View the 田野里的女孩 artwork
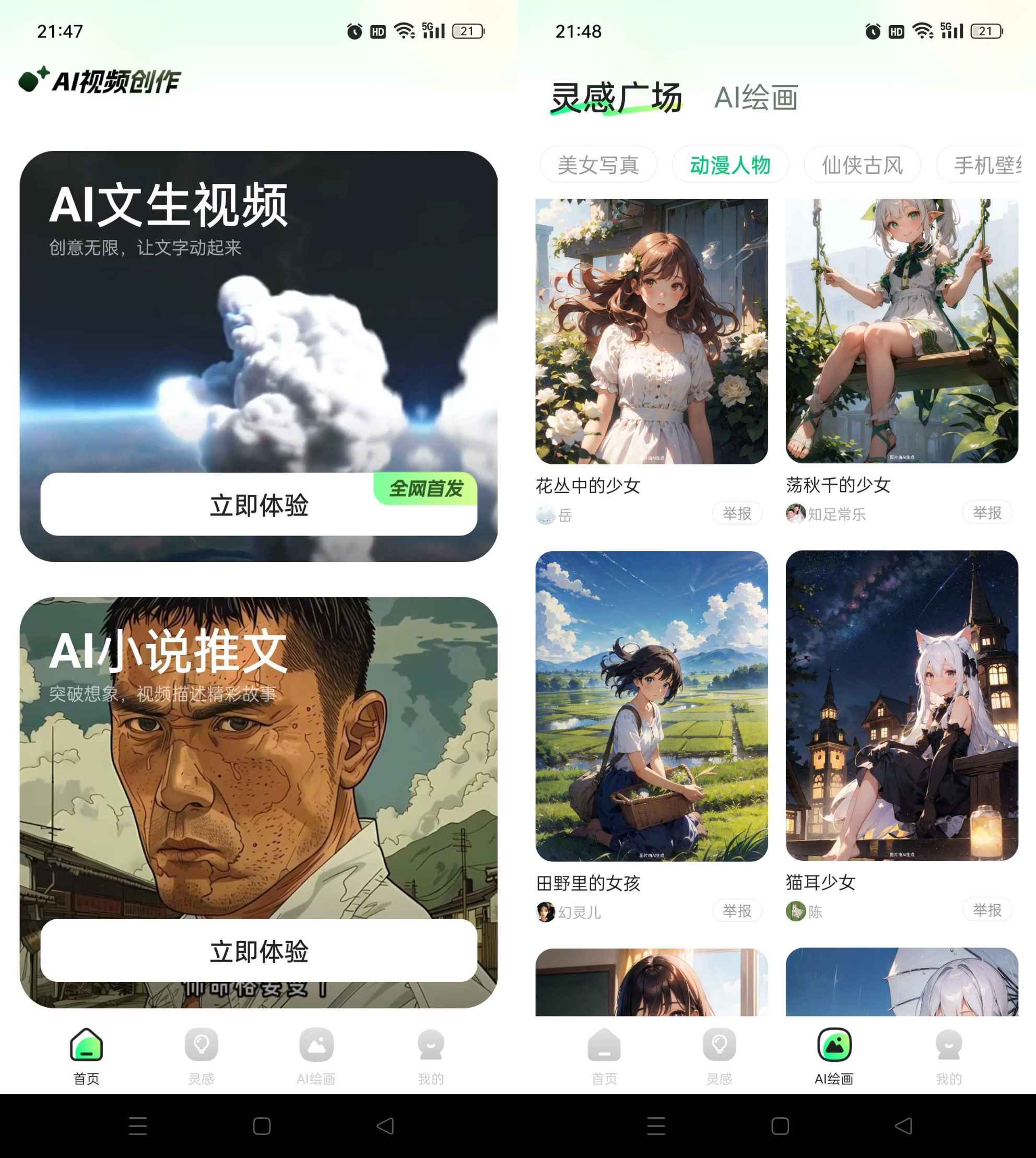This screenshot has height=1158, width=1036. pos(651,706)
